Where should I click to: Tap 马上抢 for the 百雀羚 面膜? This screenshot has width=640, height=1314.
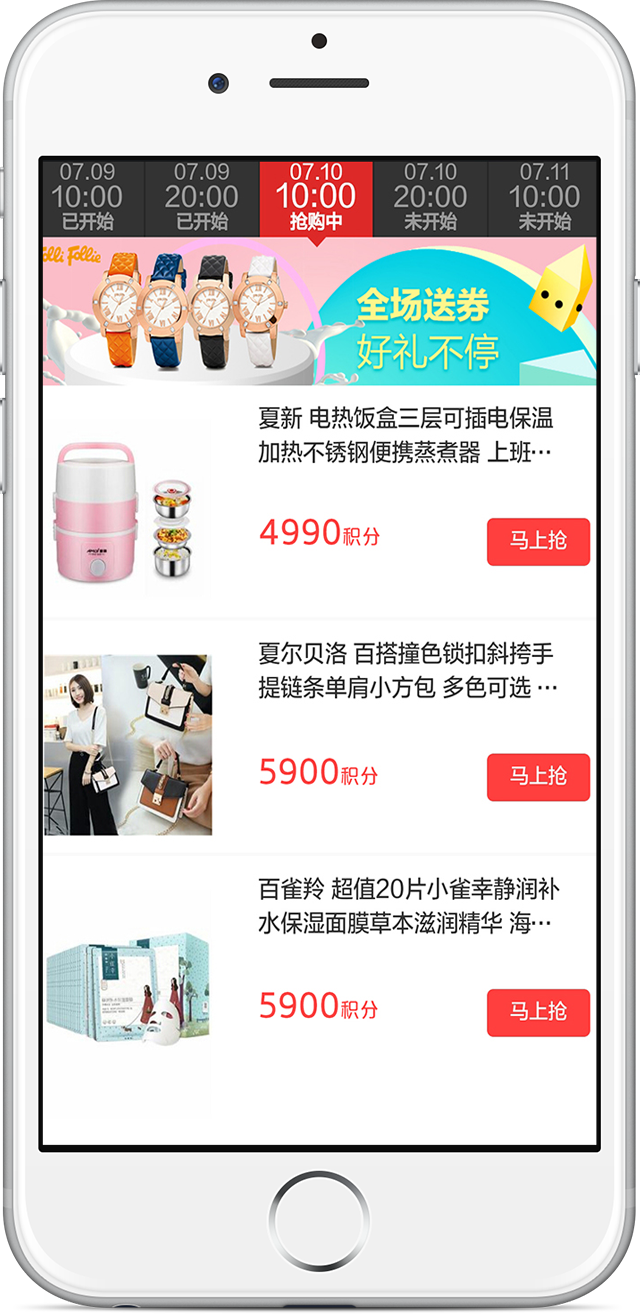pos(538,1012)
